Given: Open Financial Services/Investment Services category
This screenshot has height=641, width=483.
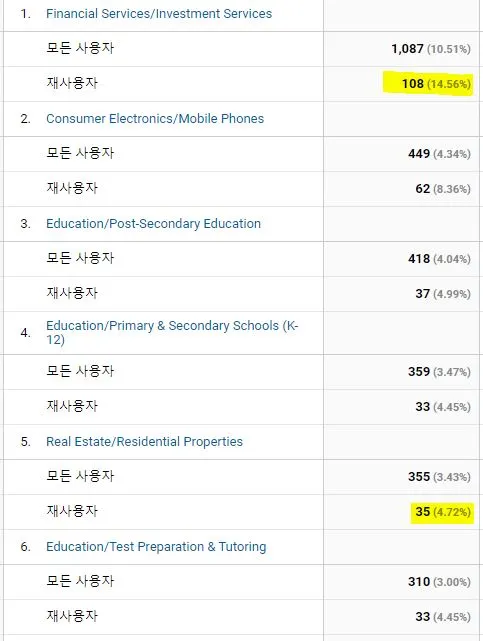Looking at the screenshot, I should click(159, 14).
